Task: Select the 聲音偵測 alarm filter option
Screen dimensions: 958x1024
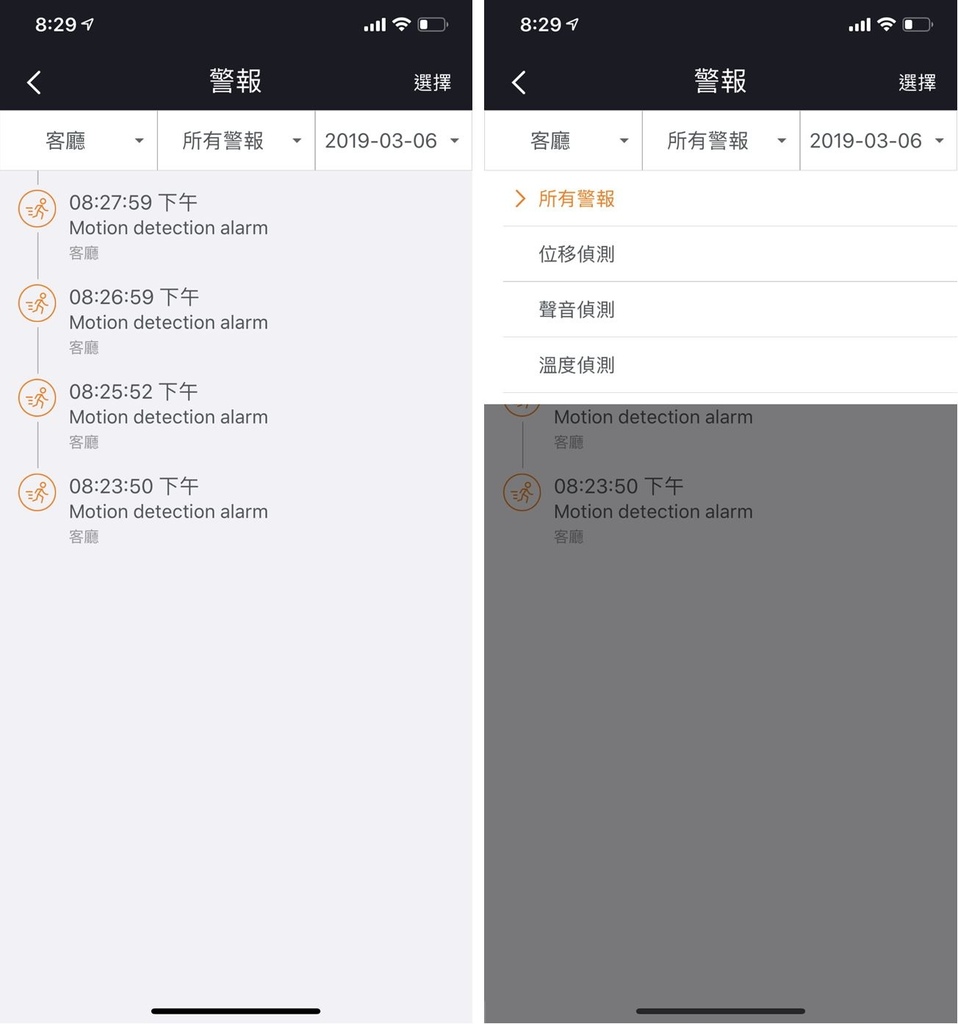Action: pos(576,310)
